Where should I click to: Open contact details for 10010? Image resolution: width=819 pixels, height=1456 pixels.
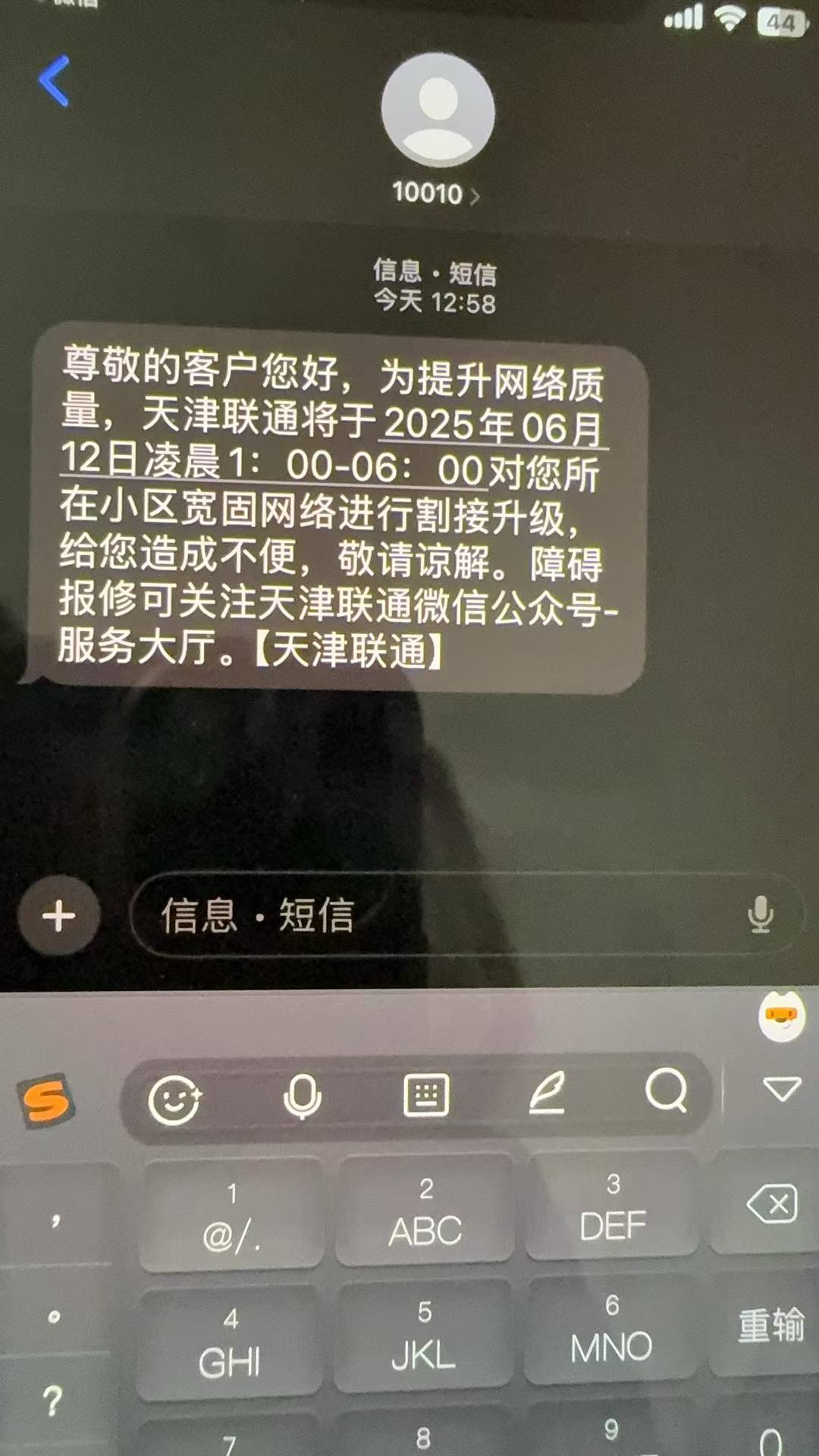(436, 193)
